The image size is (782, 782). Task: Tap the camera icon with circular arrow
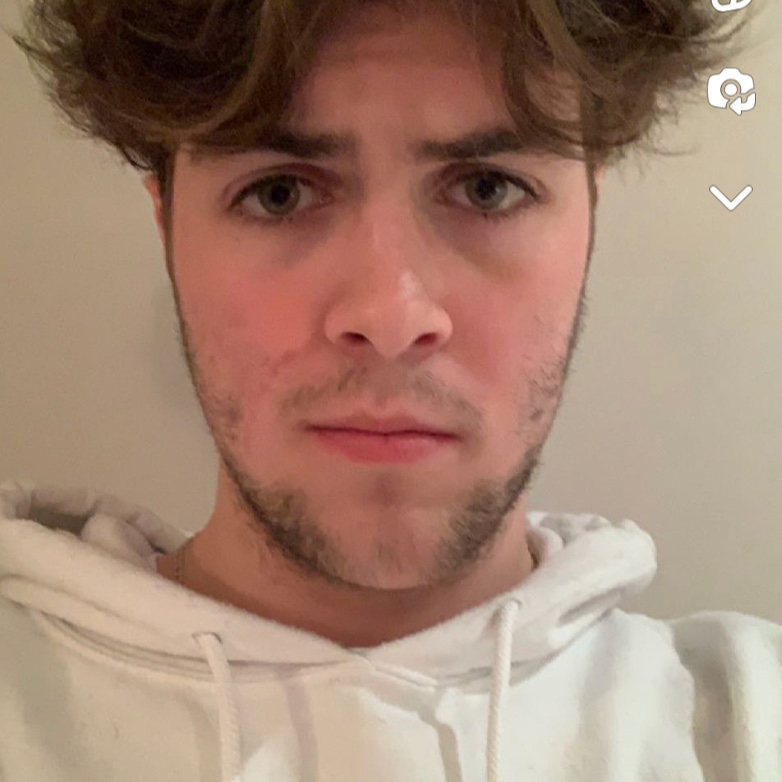731,92
